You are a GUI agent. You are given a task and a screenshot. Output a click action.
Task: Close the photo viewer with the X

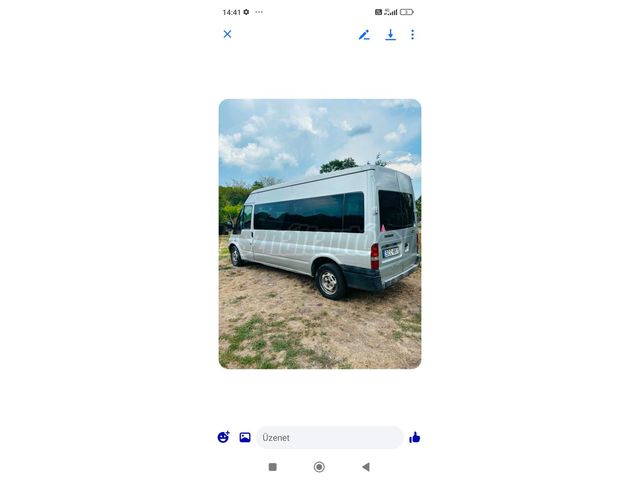[x=227, y=34]
